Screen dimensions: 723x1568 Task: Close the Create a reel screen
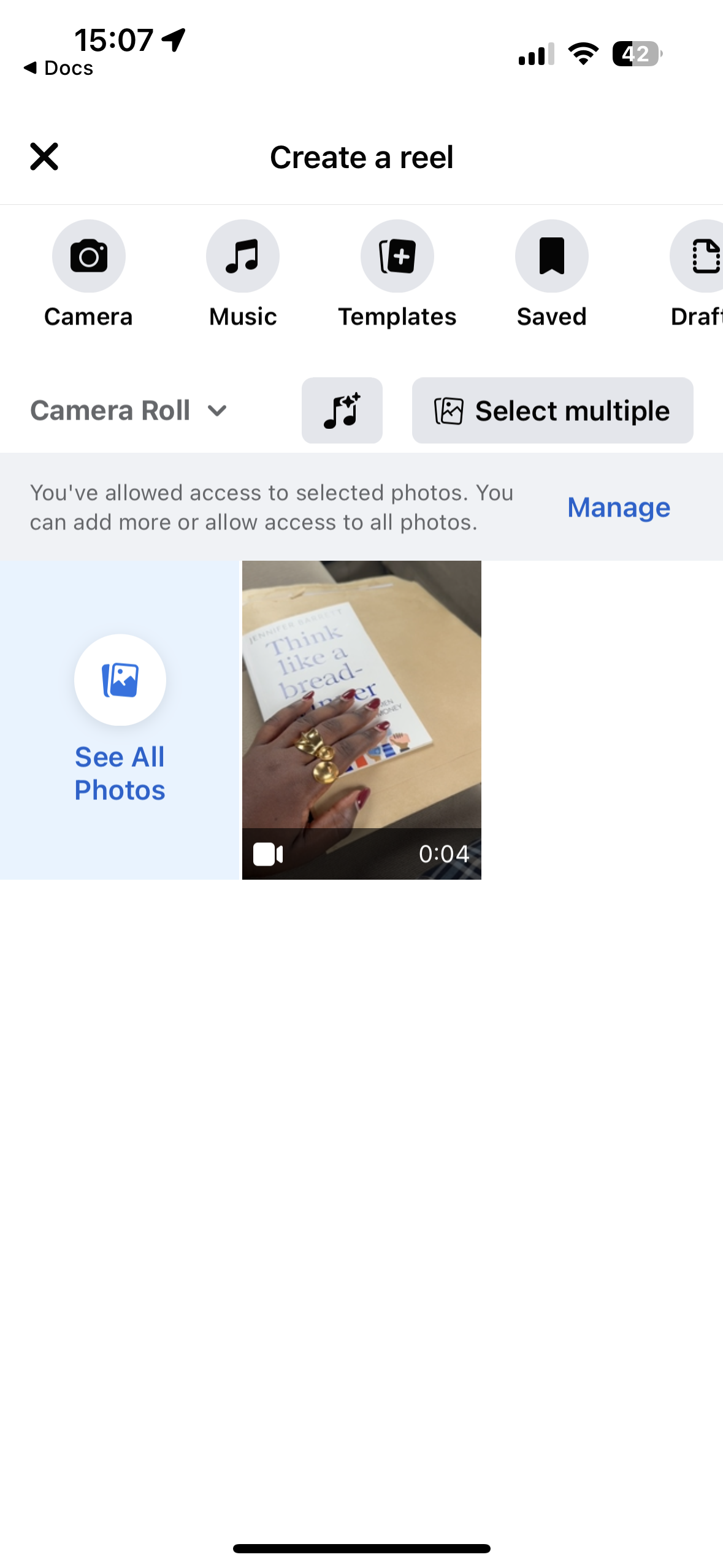point(44,156)
